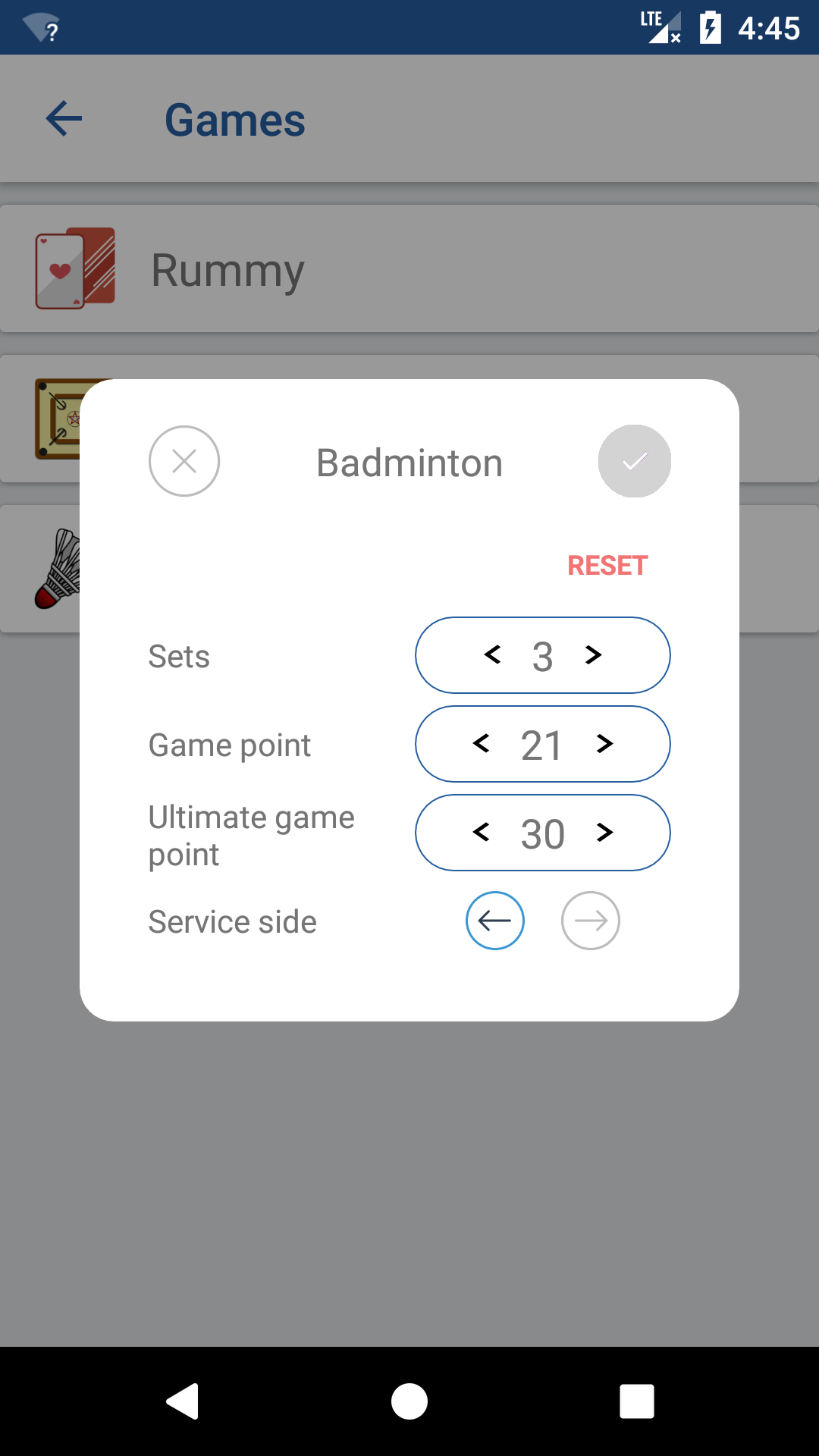Image resolution: width=819 pixels, height=1456 pixels.
Task: Raise the Ultimate game point value
Action: coord(604,832)
